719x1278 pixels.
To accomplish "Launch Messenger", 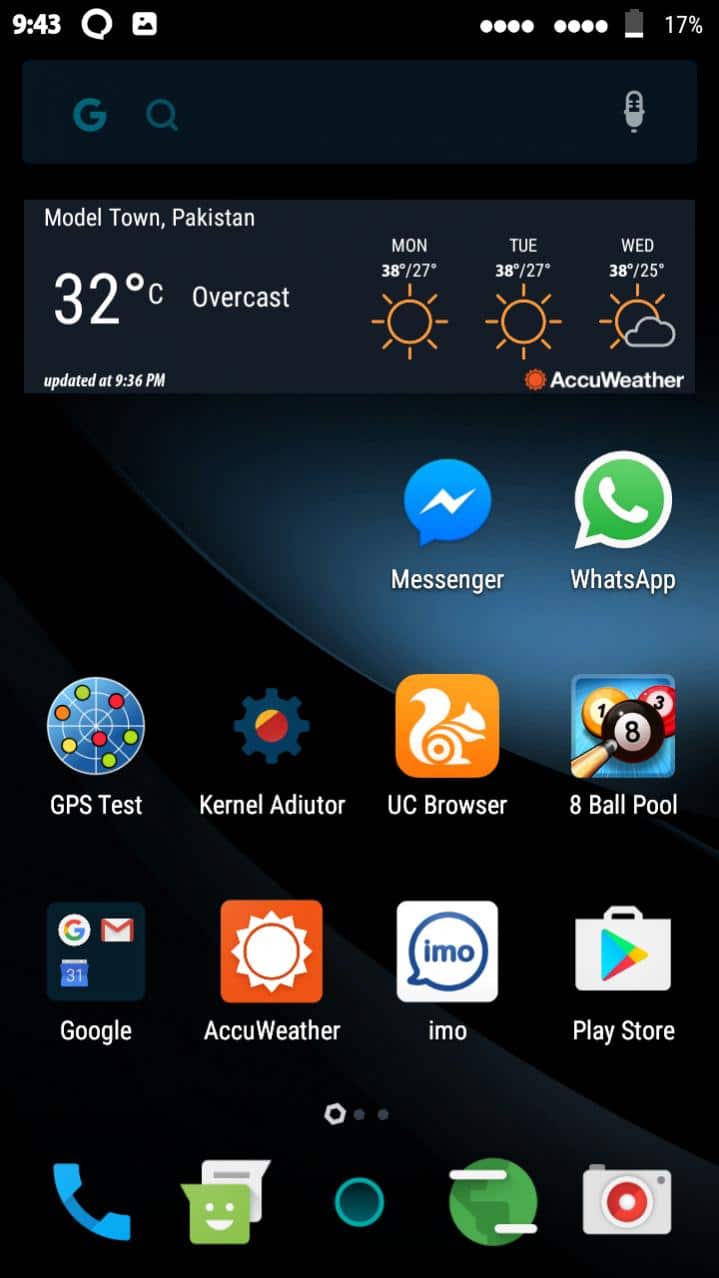I will click(447, 504).
